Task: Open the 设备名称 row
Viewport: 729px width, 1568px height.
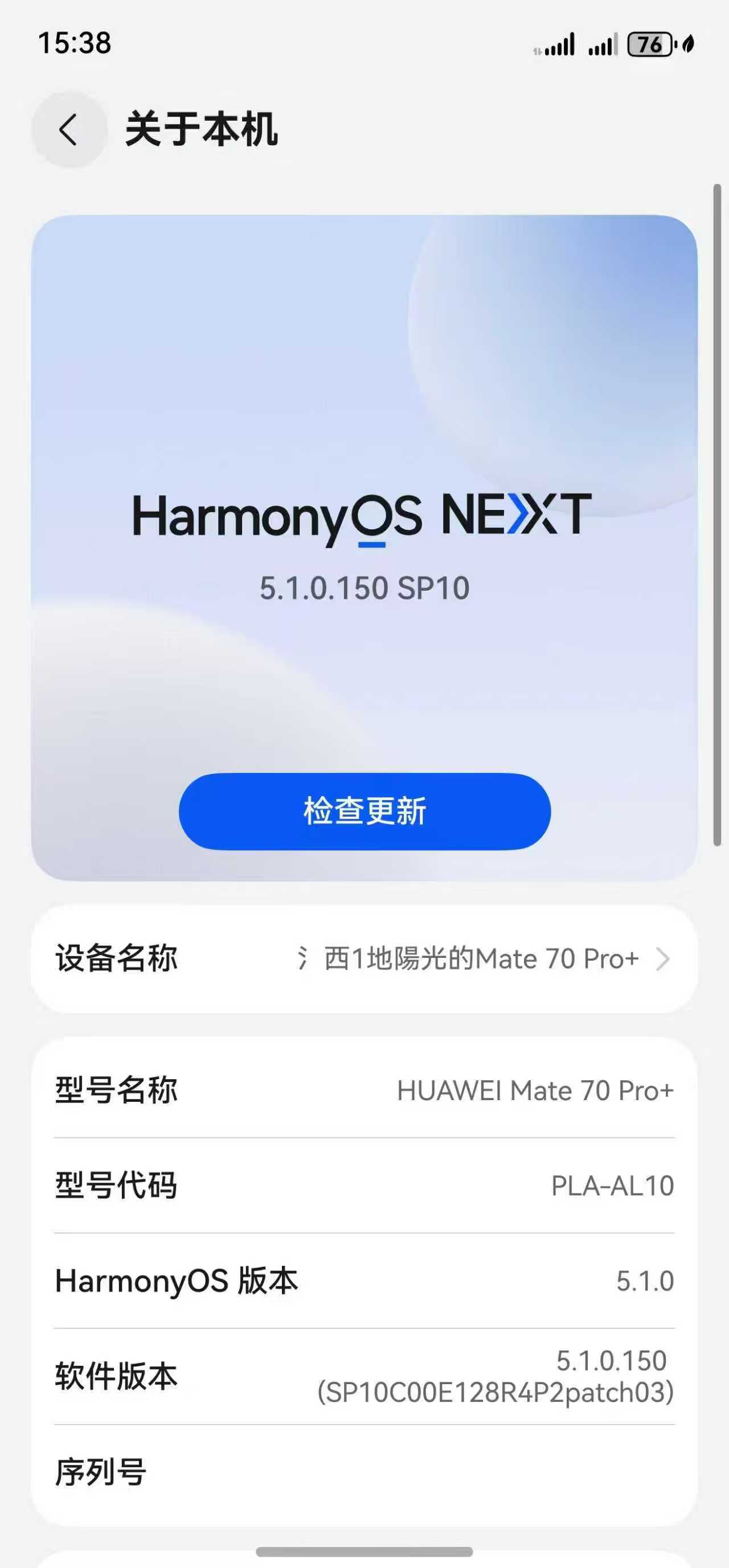Action: coord(364,958)
